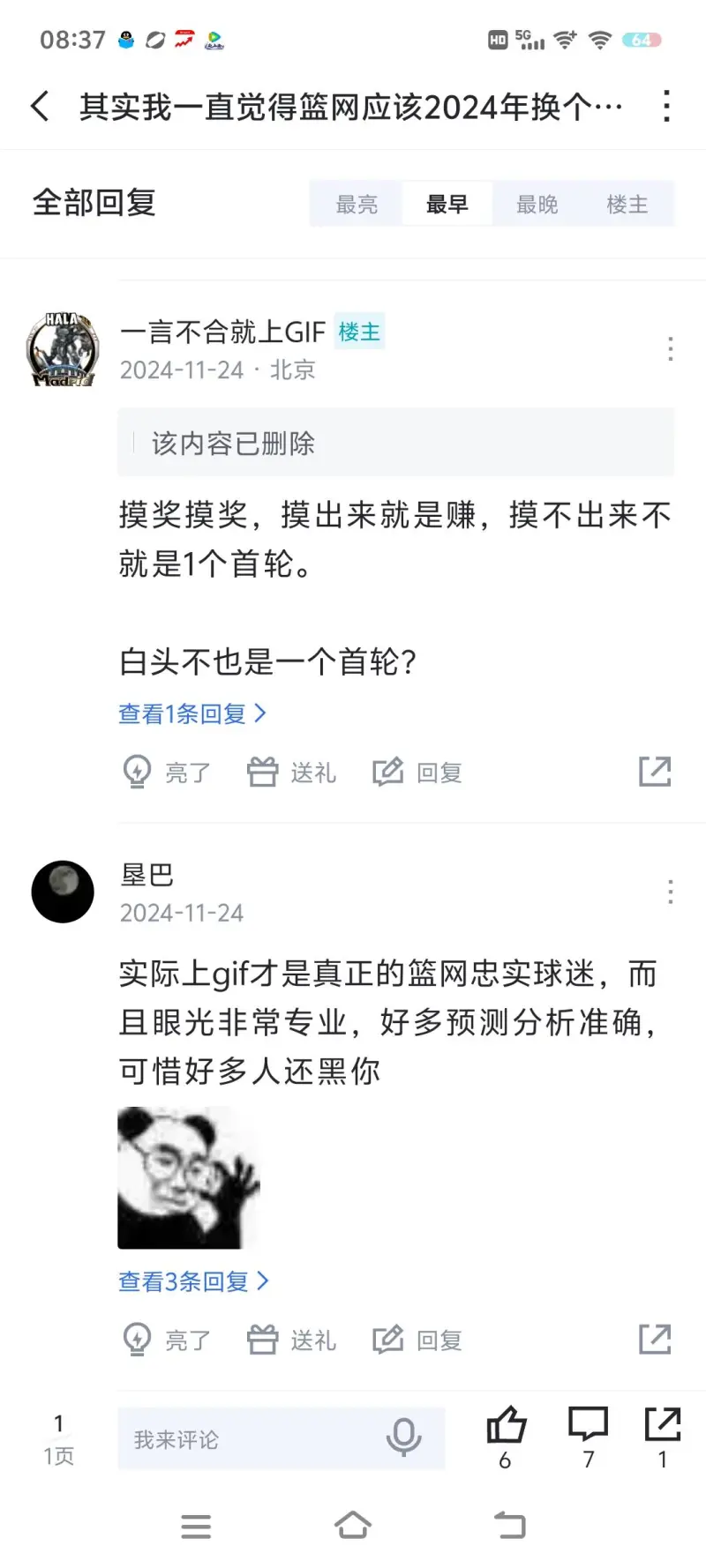
Task: View the panda meme image in 垦巴's reply
Action: (189, 1177)
